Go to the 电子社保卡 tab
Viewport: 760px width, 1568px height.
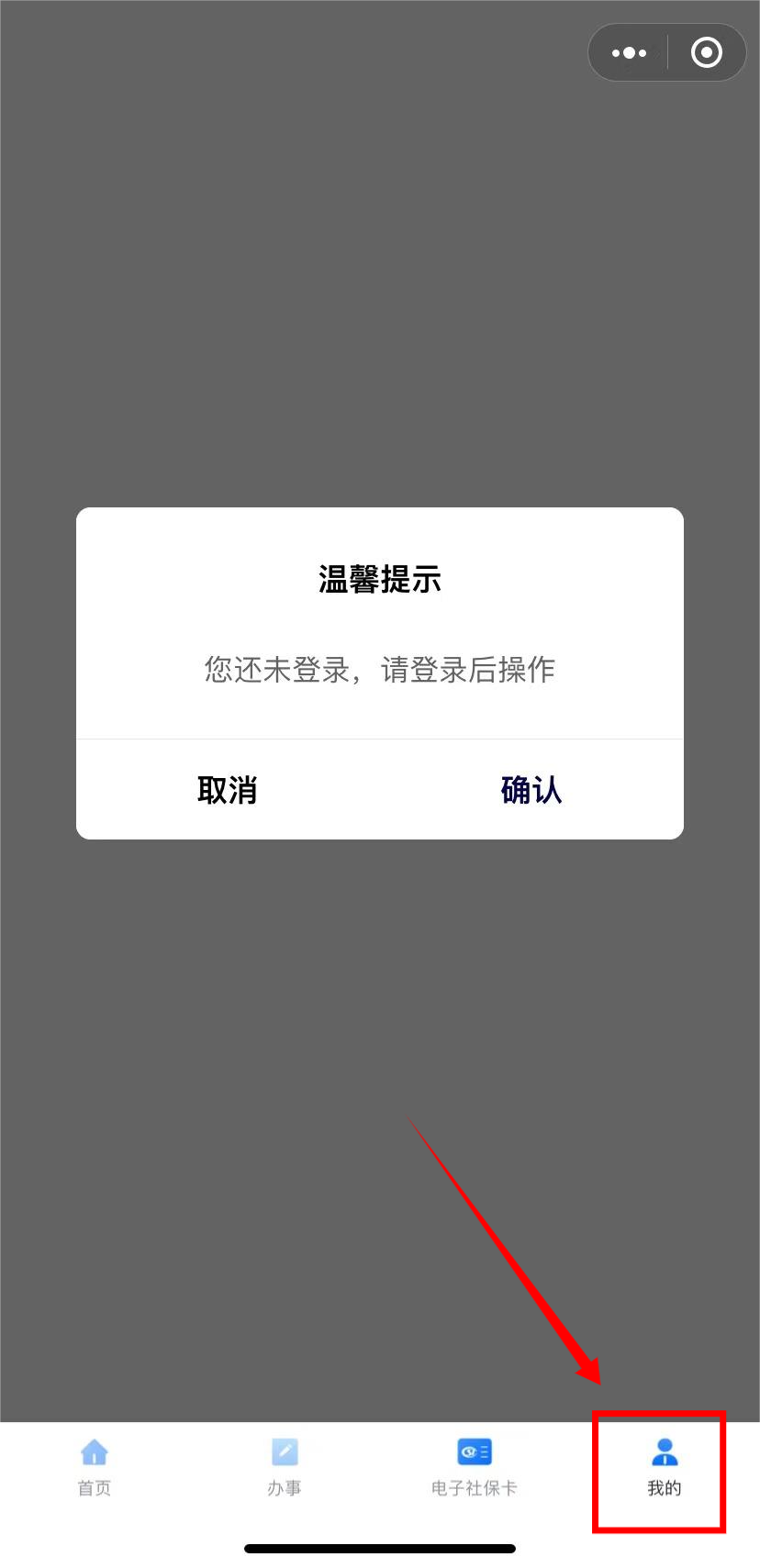coord(475,1468)
